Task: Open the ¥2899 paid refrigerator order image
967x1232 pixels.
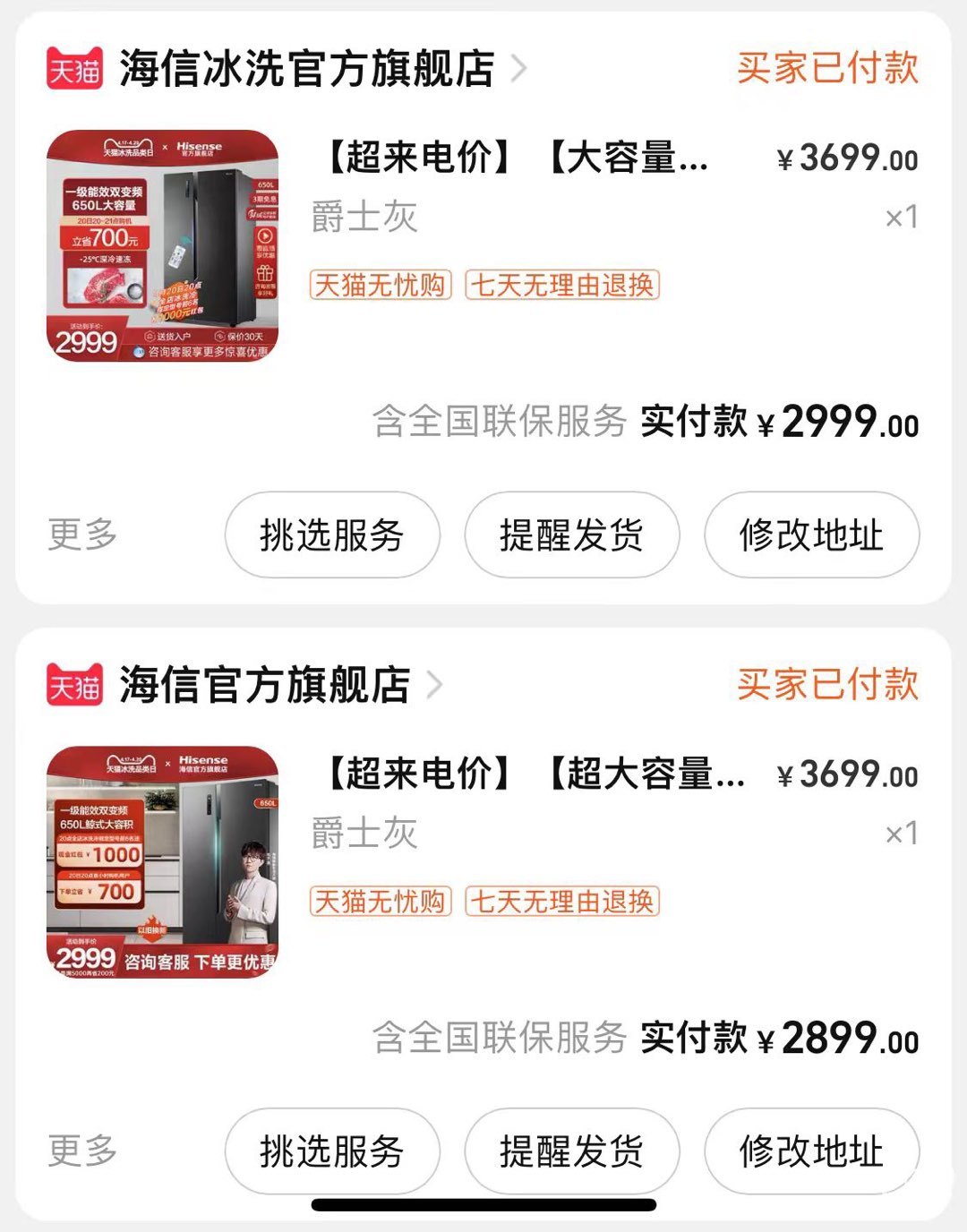Action: coord(163,861)
